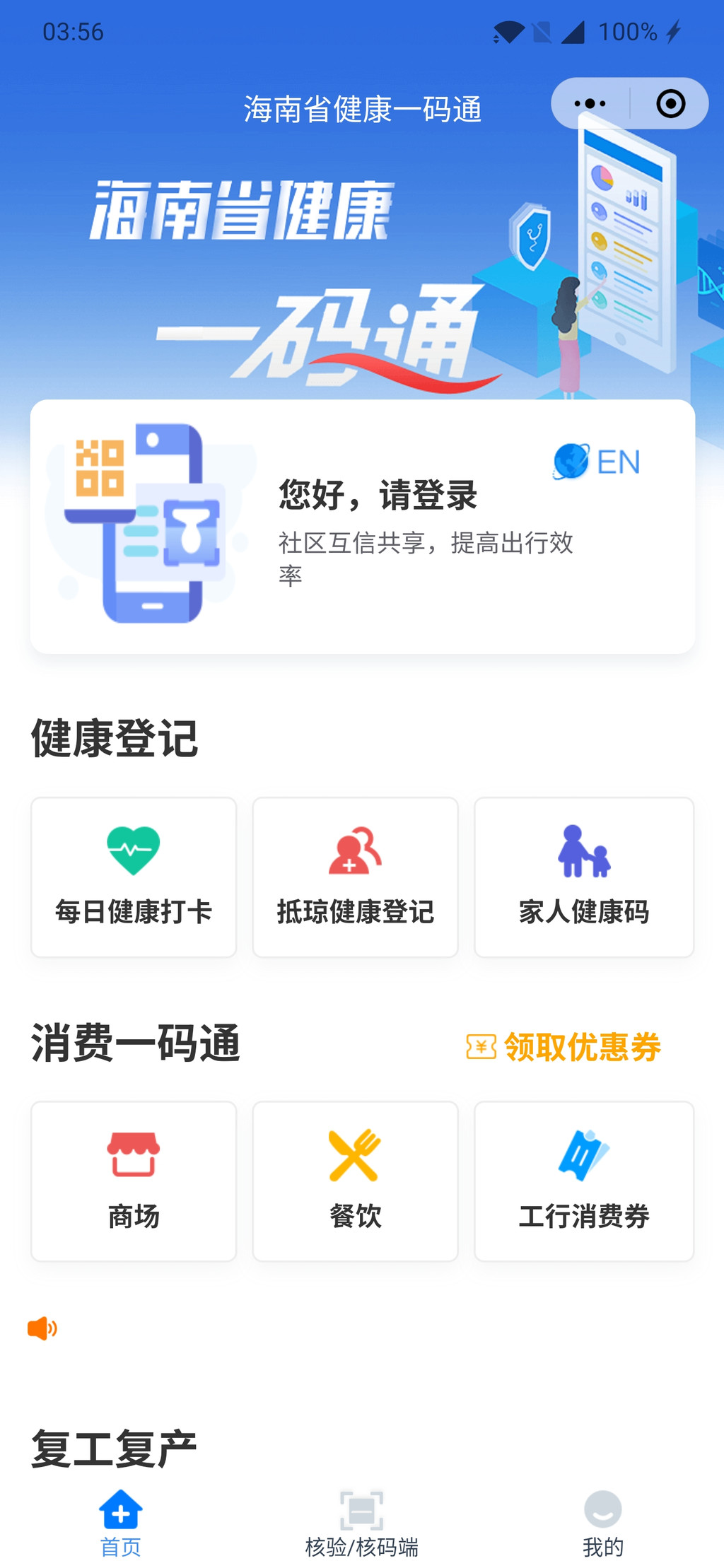Claim coupons via 领取优惠券

click(x=564, y=1047)
